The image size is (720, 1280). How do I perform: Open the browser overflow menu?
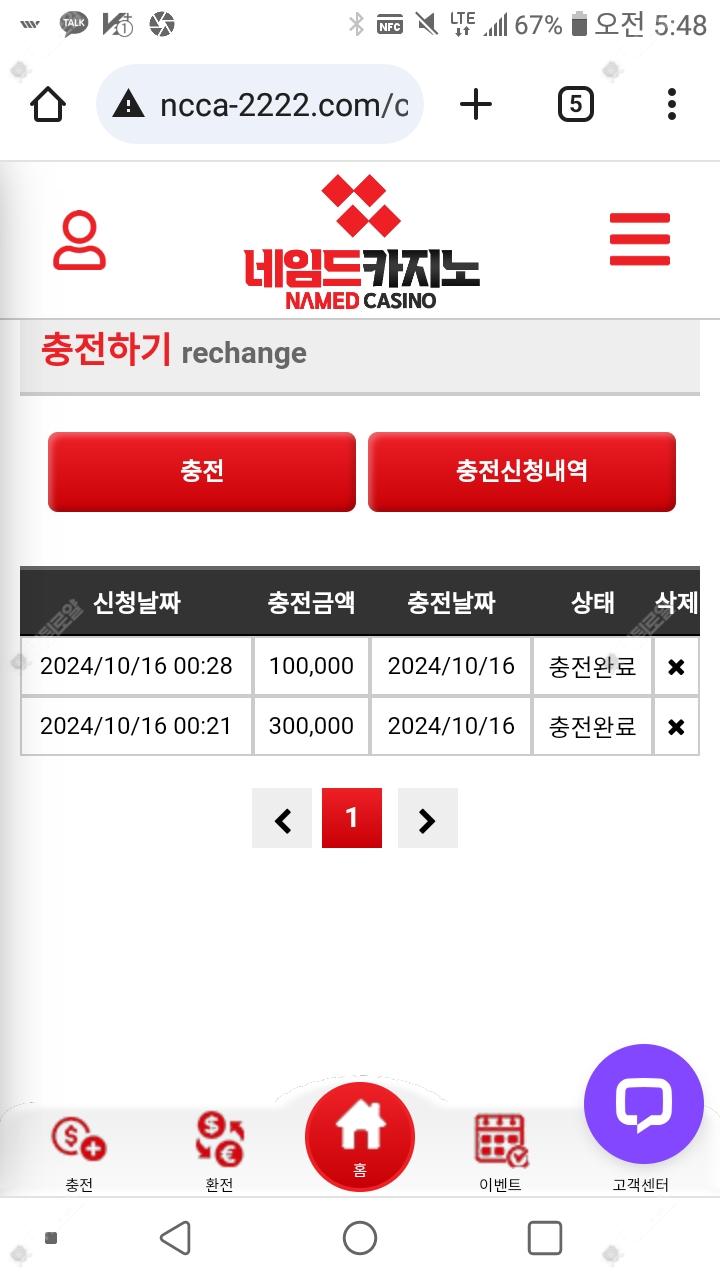[671, 104]
